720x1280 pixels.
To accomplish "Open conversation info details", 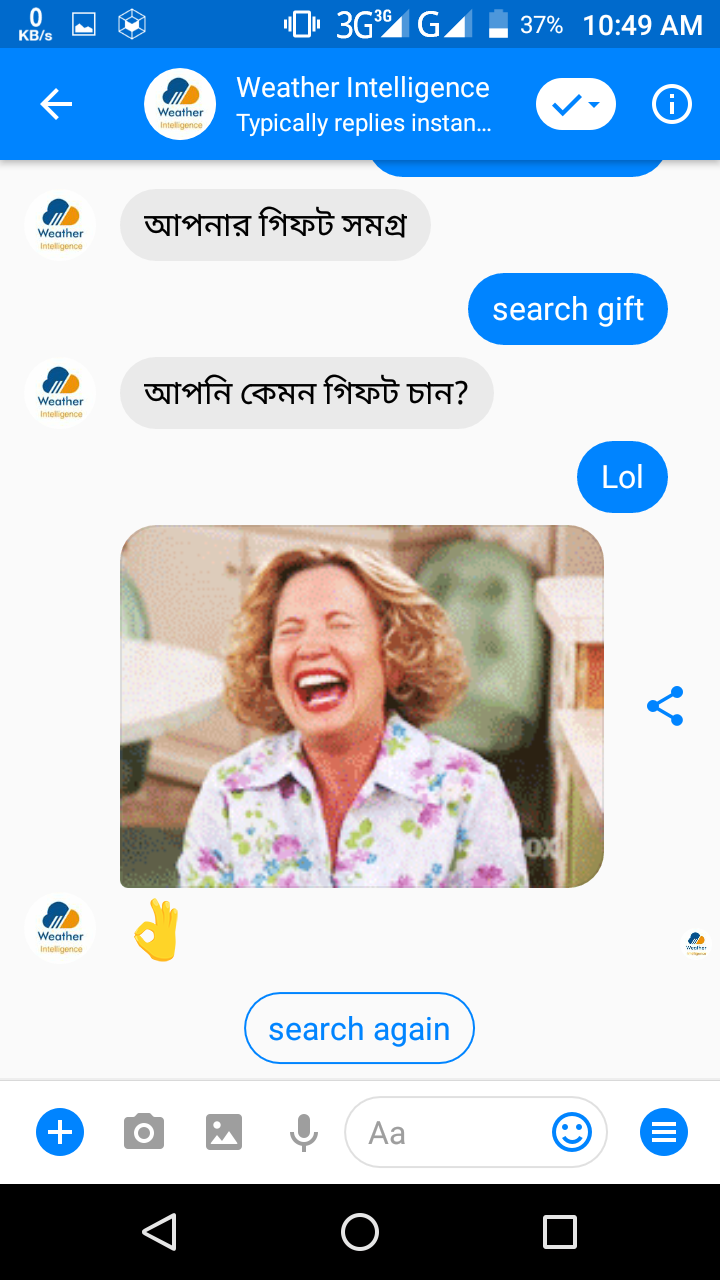I will click(x=672, y=104).
